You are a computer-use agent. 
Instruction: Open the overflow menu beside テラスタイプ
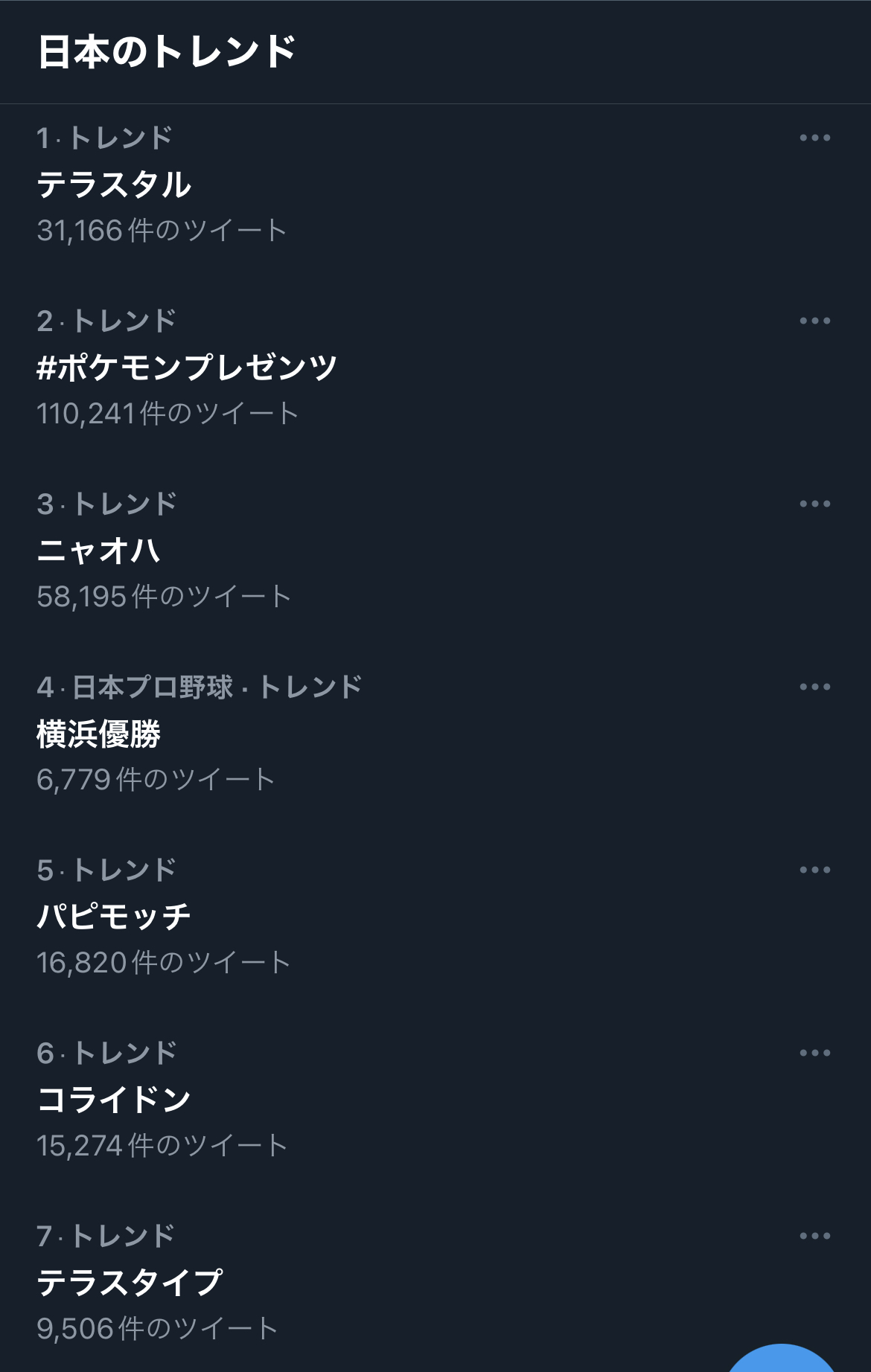point(814,1236)
